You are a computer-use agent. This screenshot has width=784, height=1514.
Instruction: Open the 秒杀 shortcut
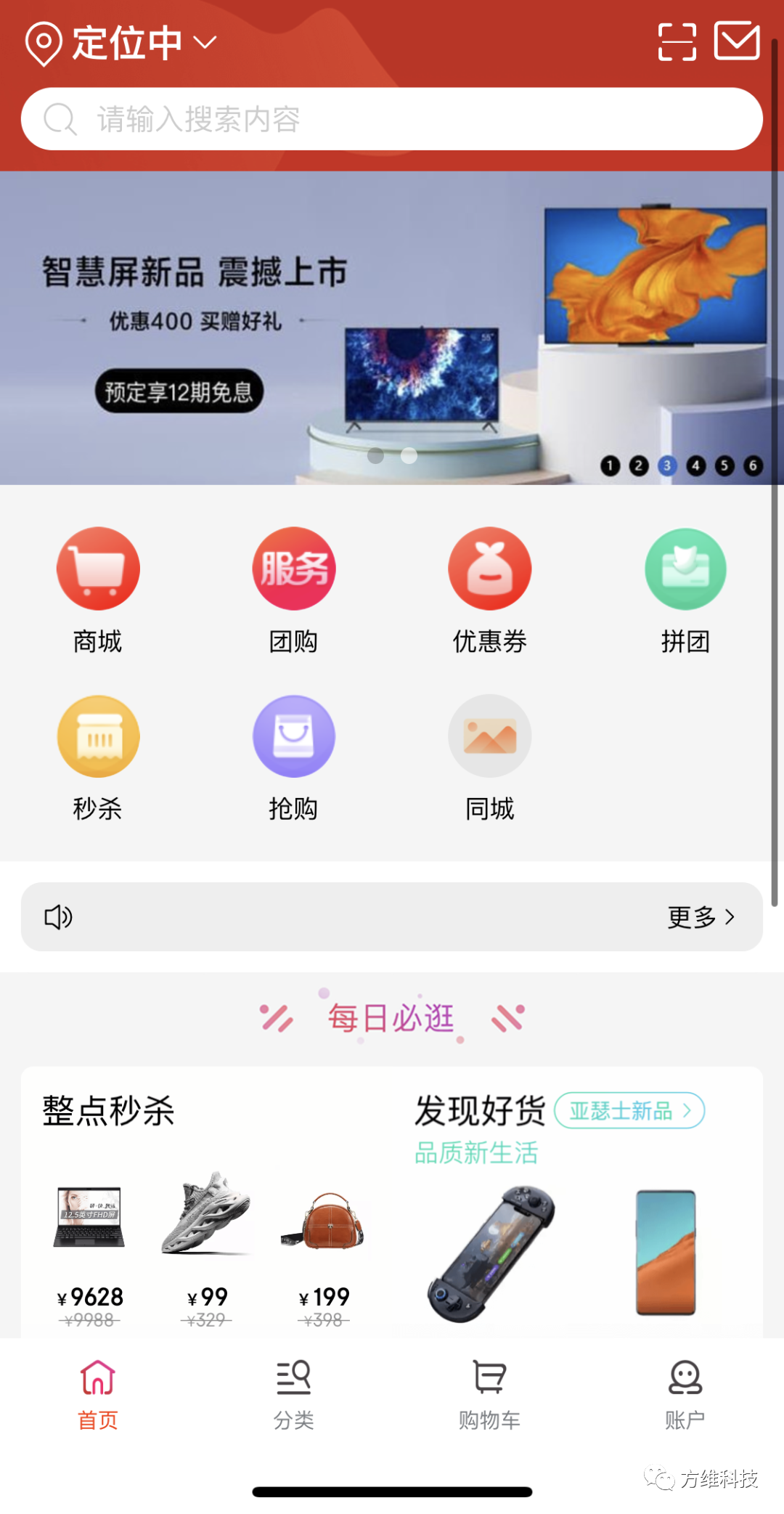pyautogui.click(x=98, y=755)
